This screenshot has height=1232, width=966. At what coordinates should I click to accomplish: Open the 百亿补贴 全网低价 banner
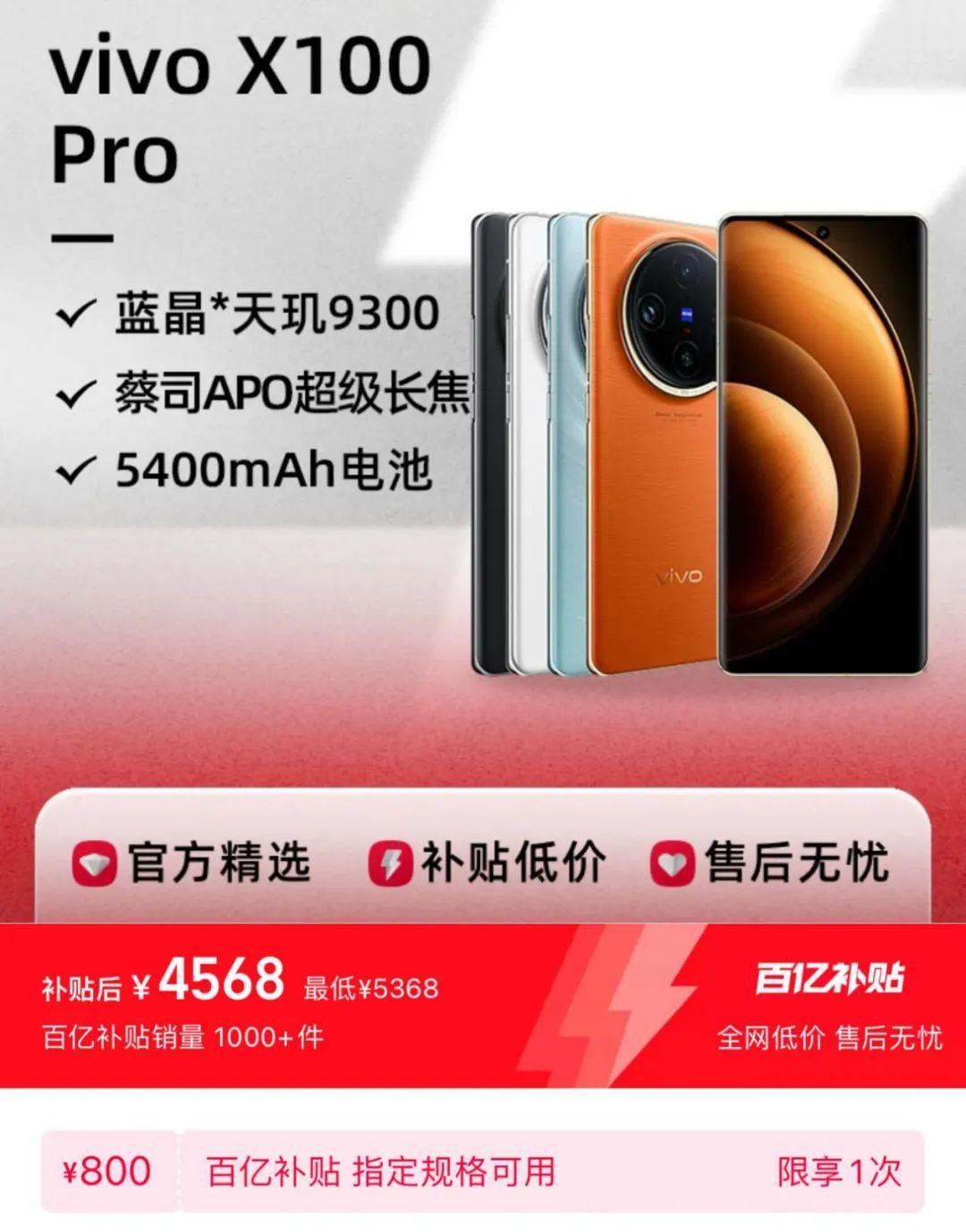[829, 1005]
